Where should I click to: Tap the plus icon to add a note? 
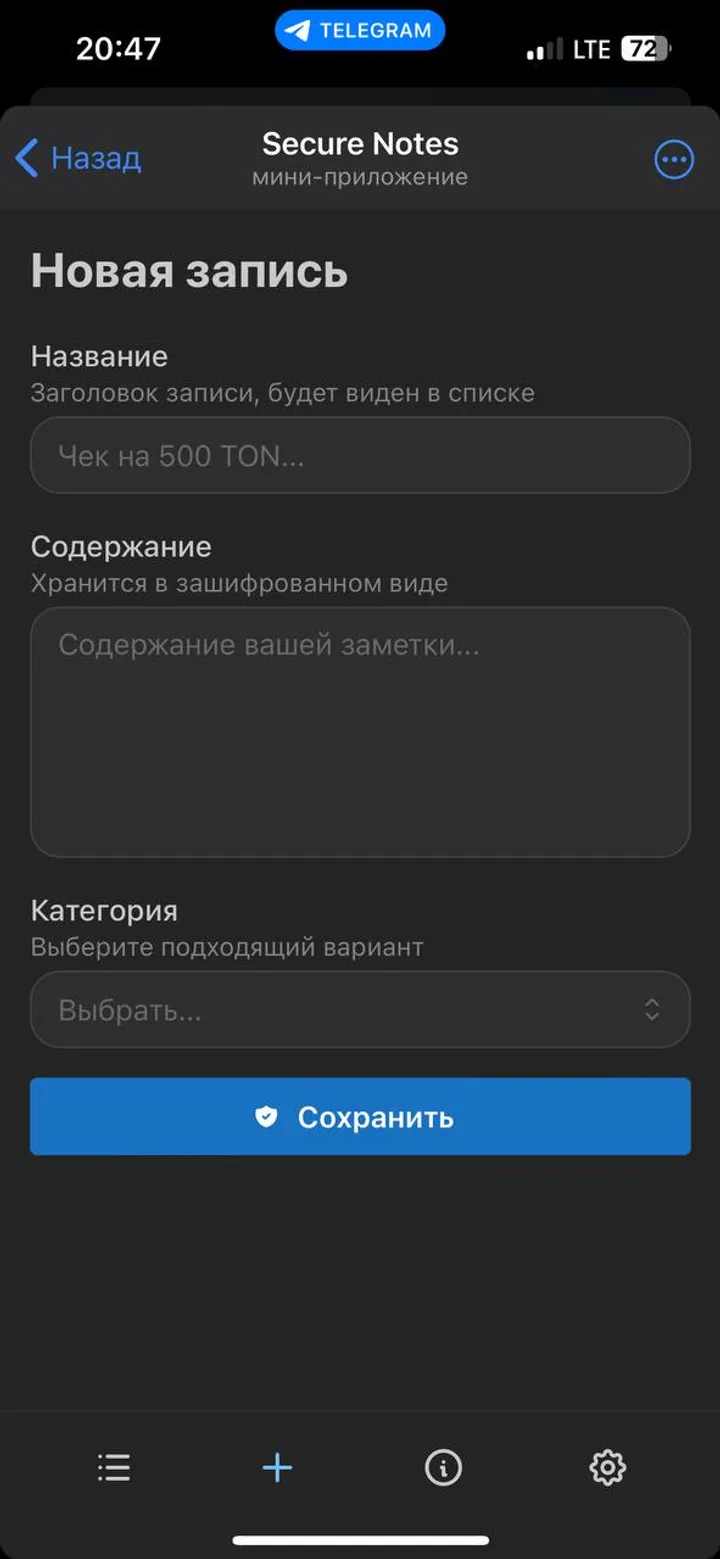tap(277, 1467)
